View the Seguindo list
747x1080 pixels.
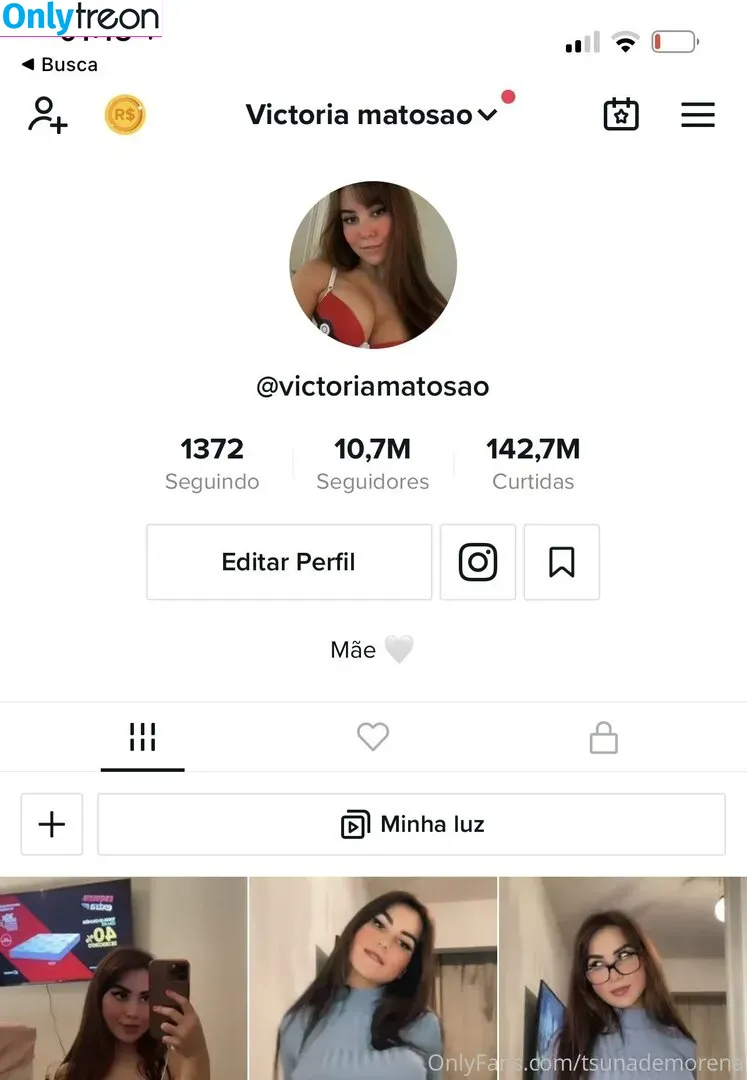coord(212,464)
